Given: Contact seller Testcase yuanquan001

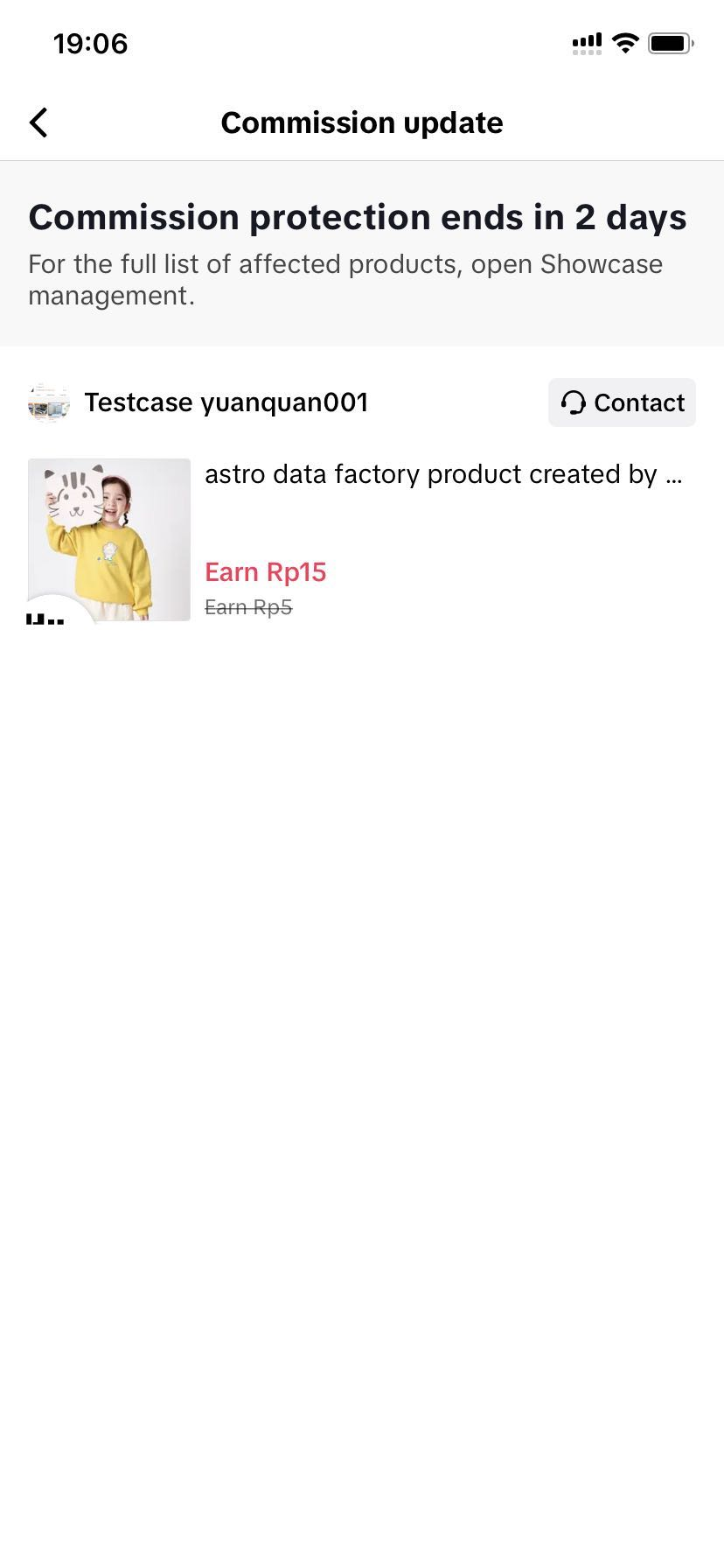Looking at the screenshot, I should [x=622, y=402].
